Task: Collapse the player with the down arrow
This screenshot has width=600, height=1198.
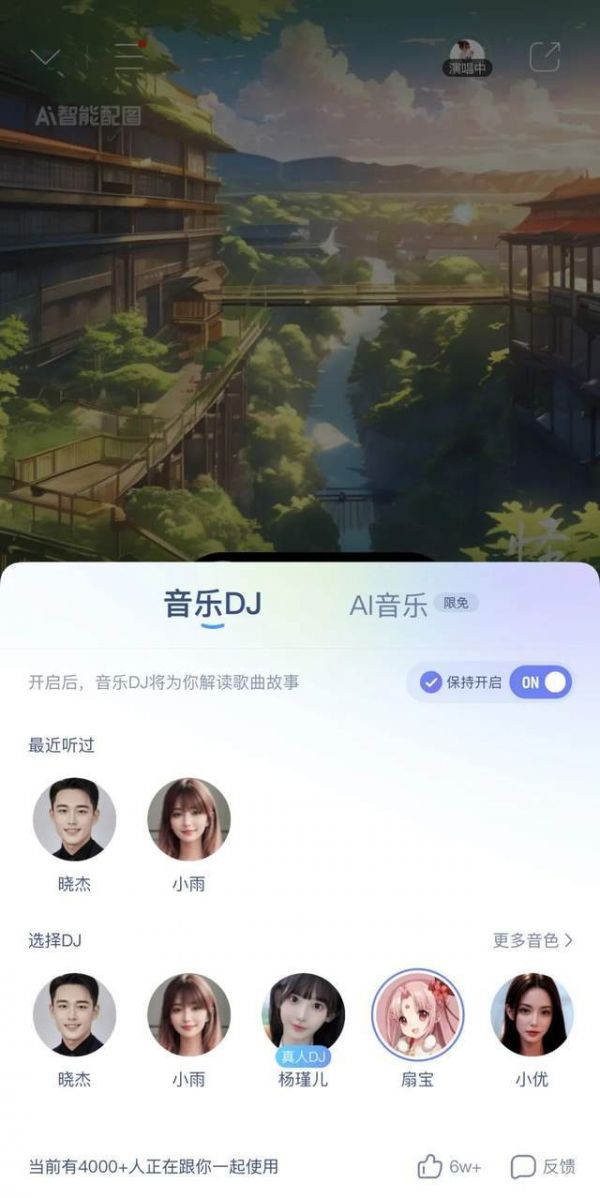Action: coord(45,58)
